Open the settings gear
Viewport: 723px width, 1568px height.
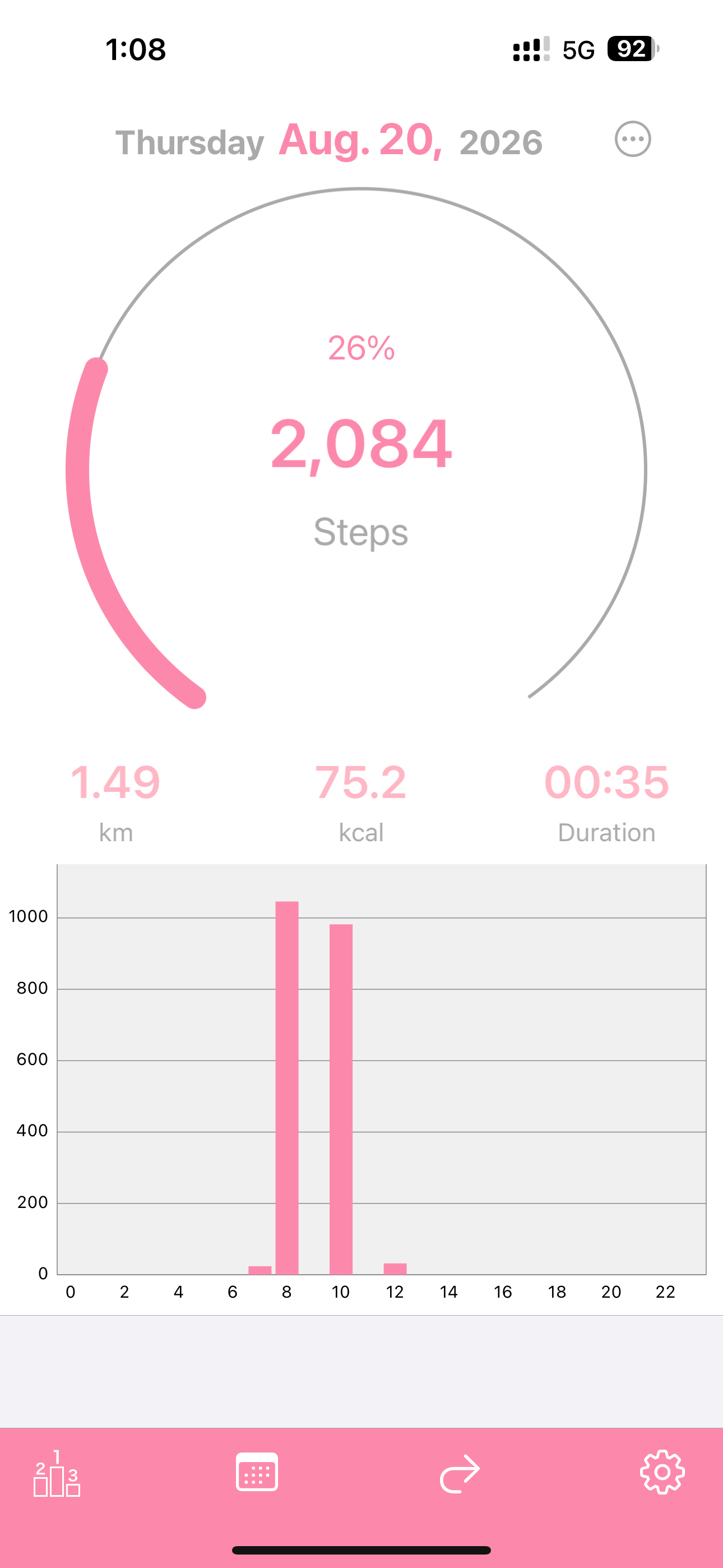(x=662, y=1473)
